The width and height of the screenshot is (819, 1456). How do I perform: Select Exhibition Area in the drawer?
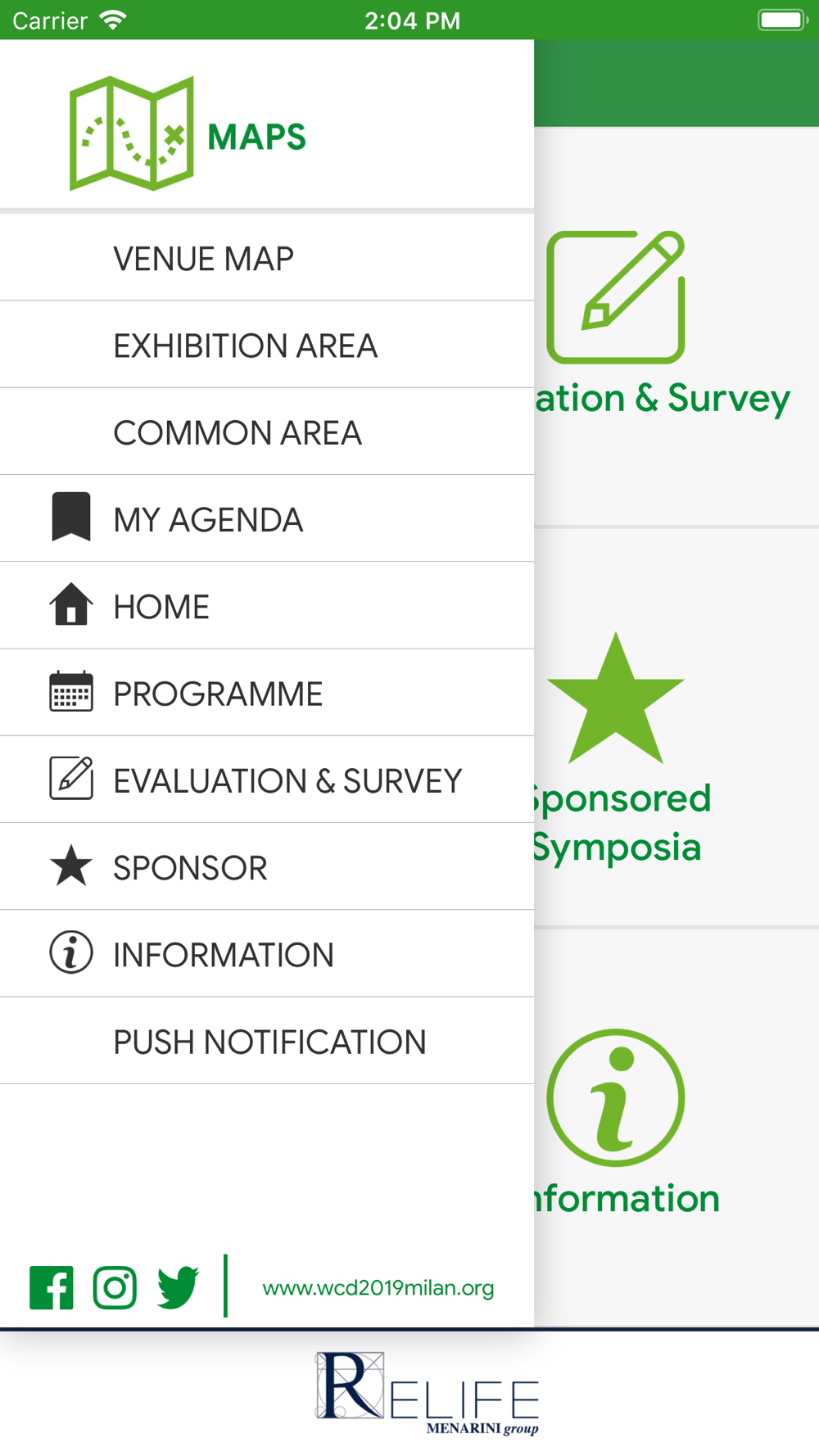267,345
